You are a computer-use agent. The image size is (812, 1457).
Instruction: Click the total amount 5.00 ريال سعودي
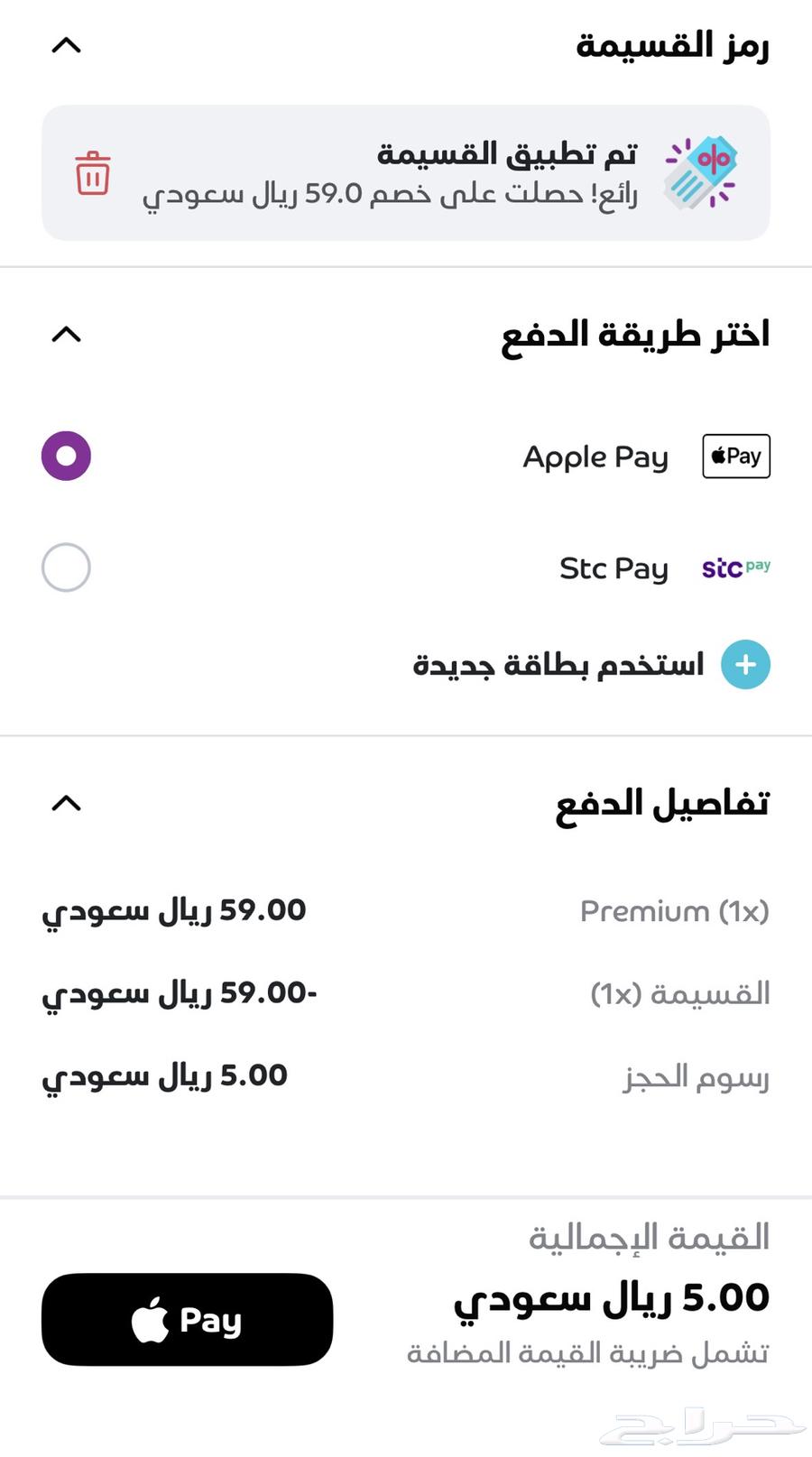pos(614,1296)
